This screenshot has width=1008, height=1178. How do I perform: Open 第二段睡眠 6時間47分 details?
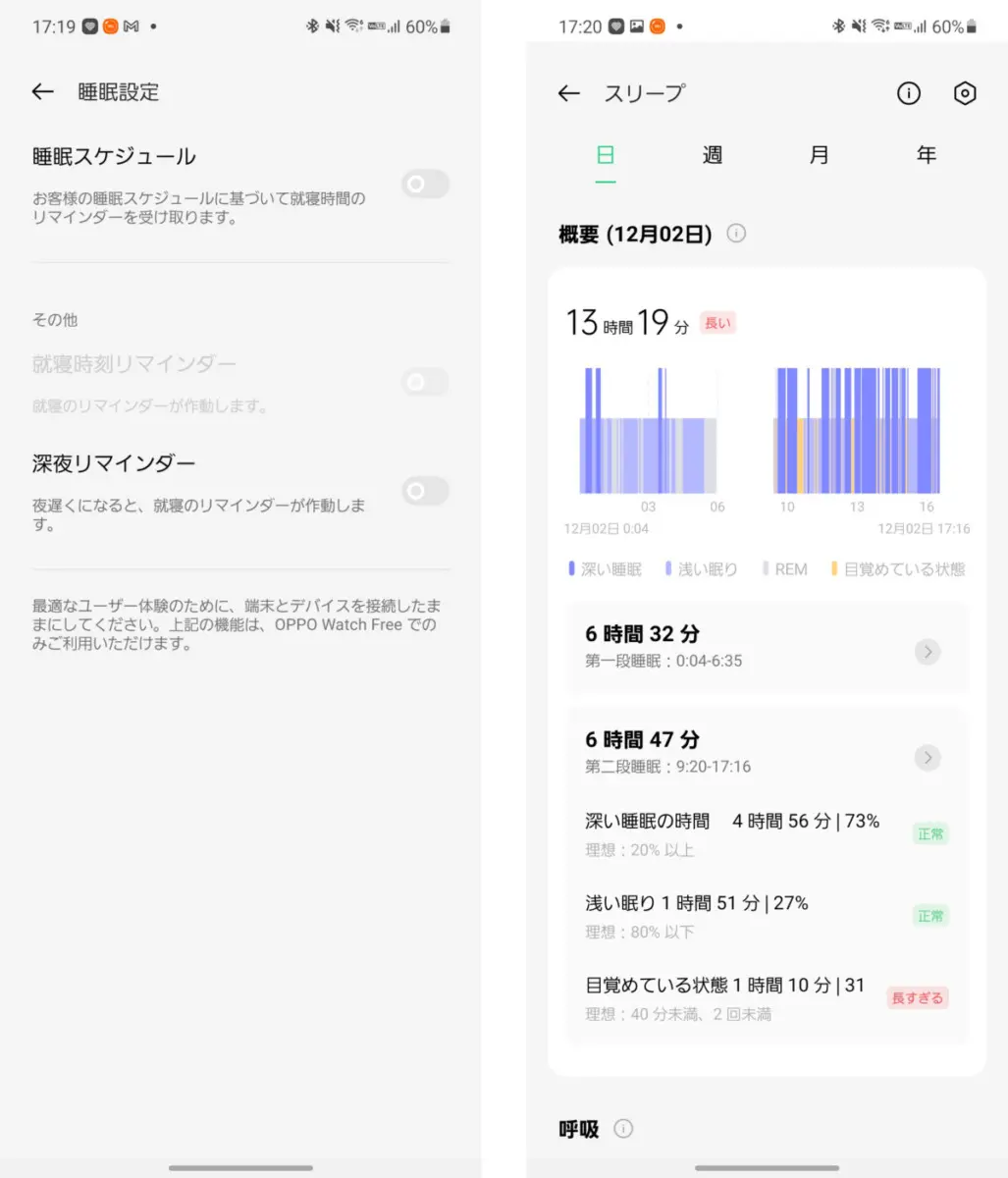927,758
